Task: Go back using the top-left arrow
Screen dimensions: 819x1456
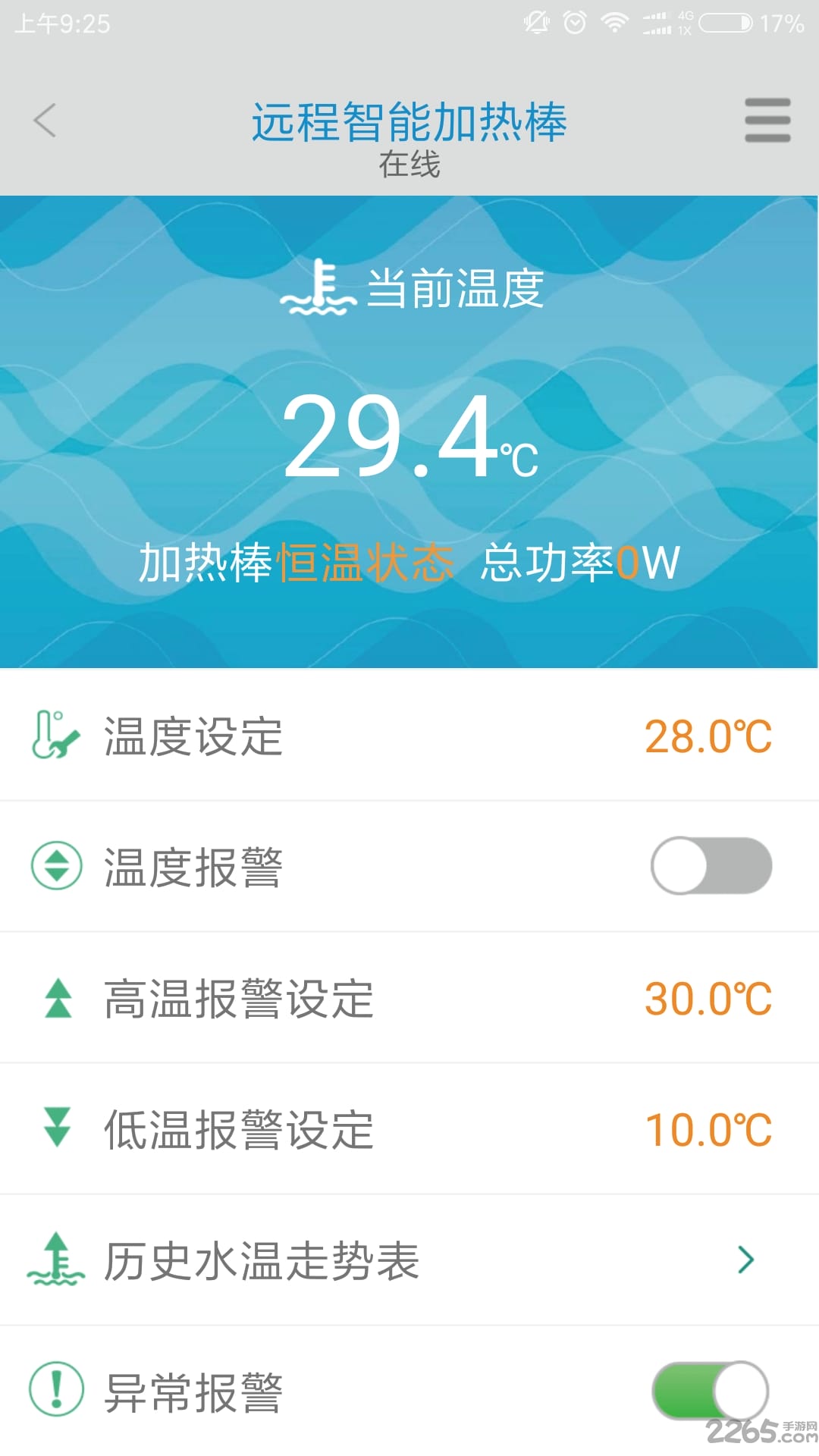Action: point(45,121)
